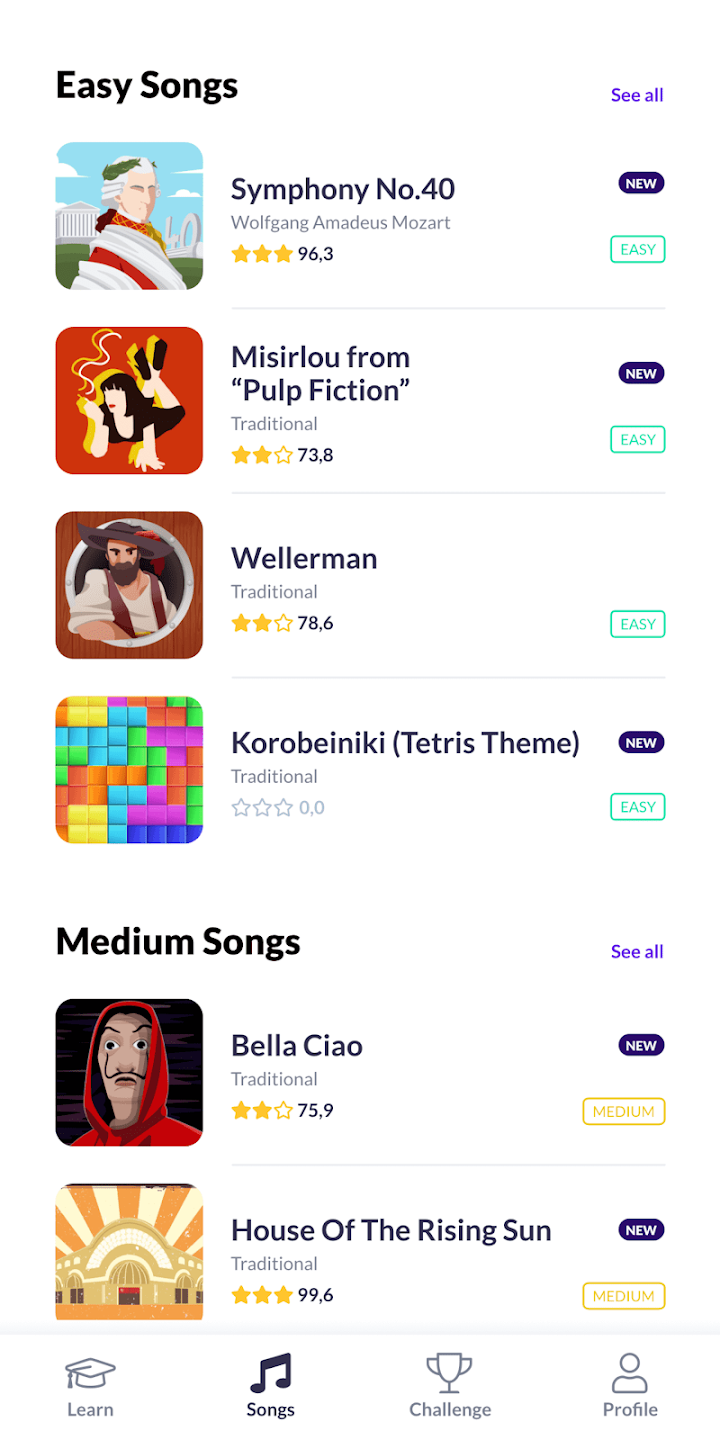
Task: Open the Bella Ciao song
Action: (x=297, y=1046)
